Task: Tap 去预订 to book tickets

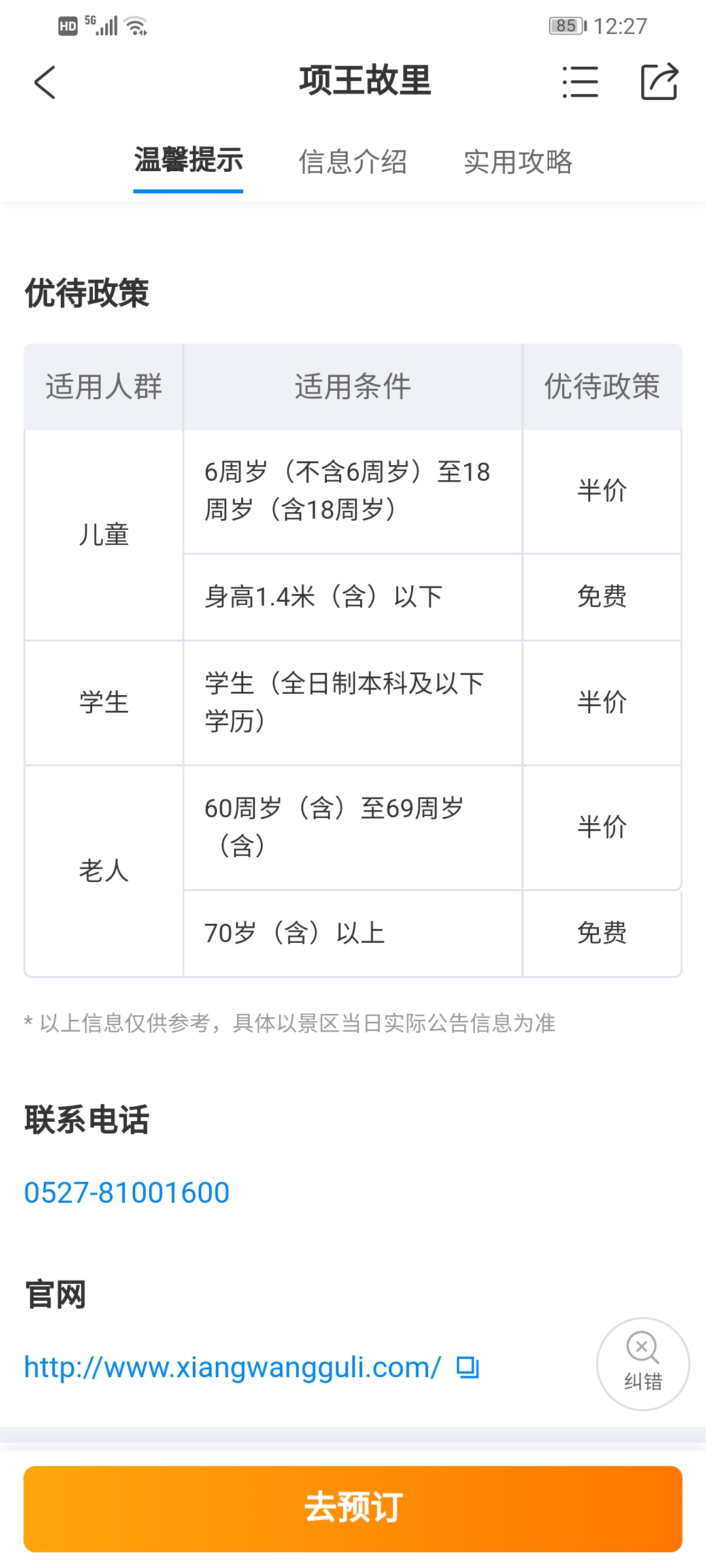Action: [x=353, y=1509]
